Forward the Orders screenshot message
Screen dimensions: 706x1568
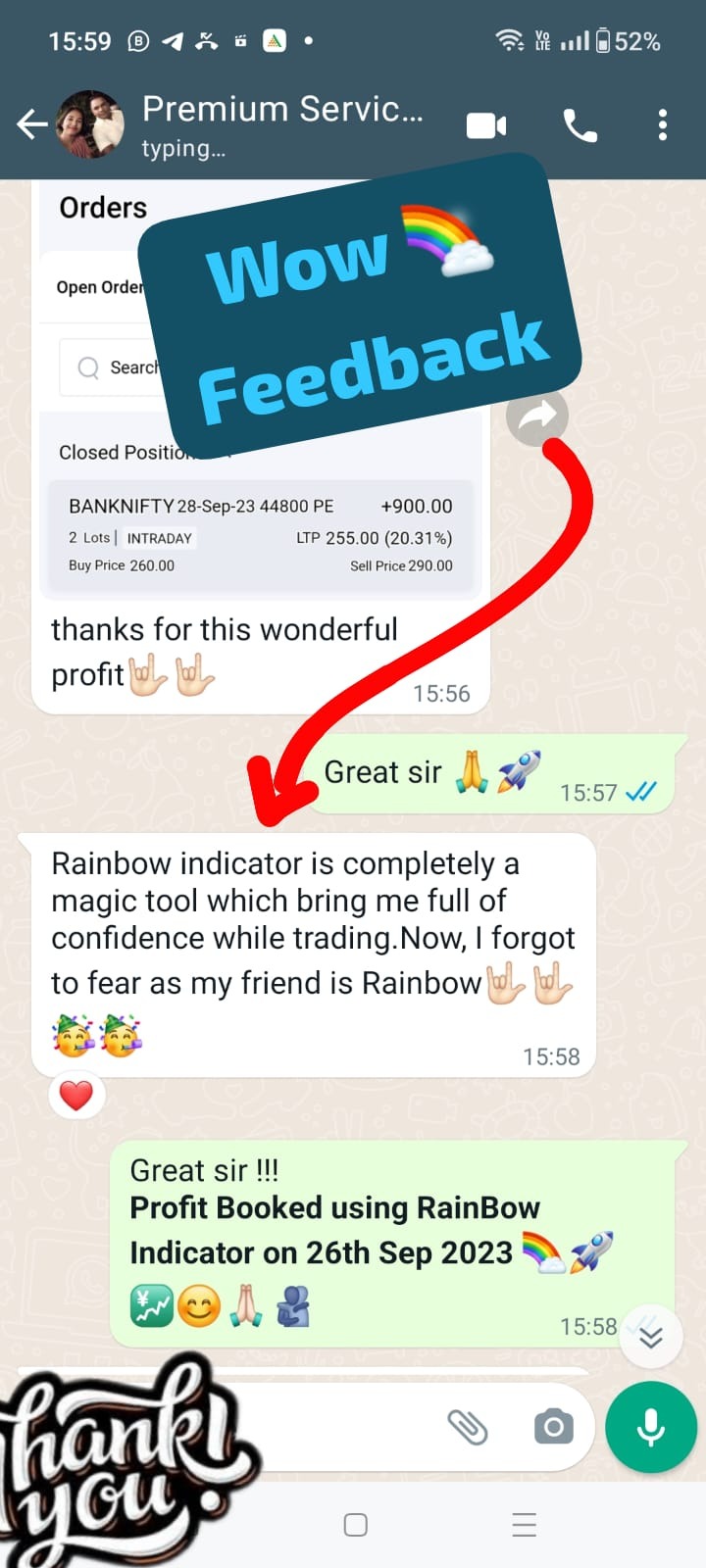(537, 416)
